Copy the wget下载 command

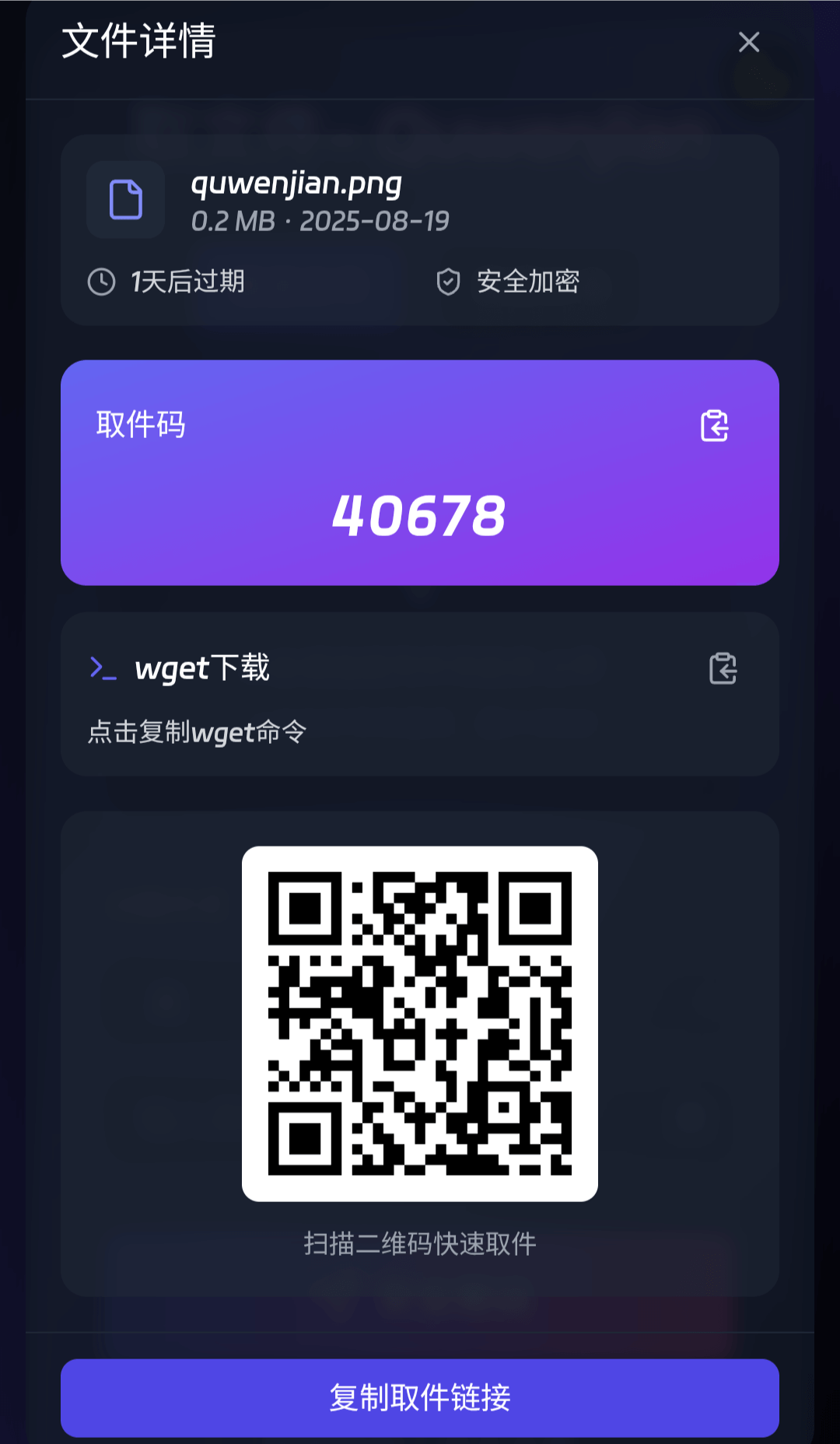(723, 668)
